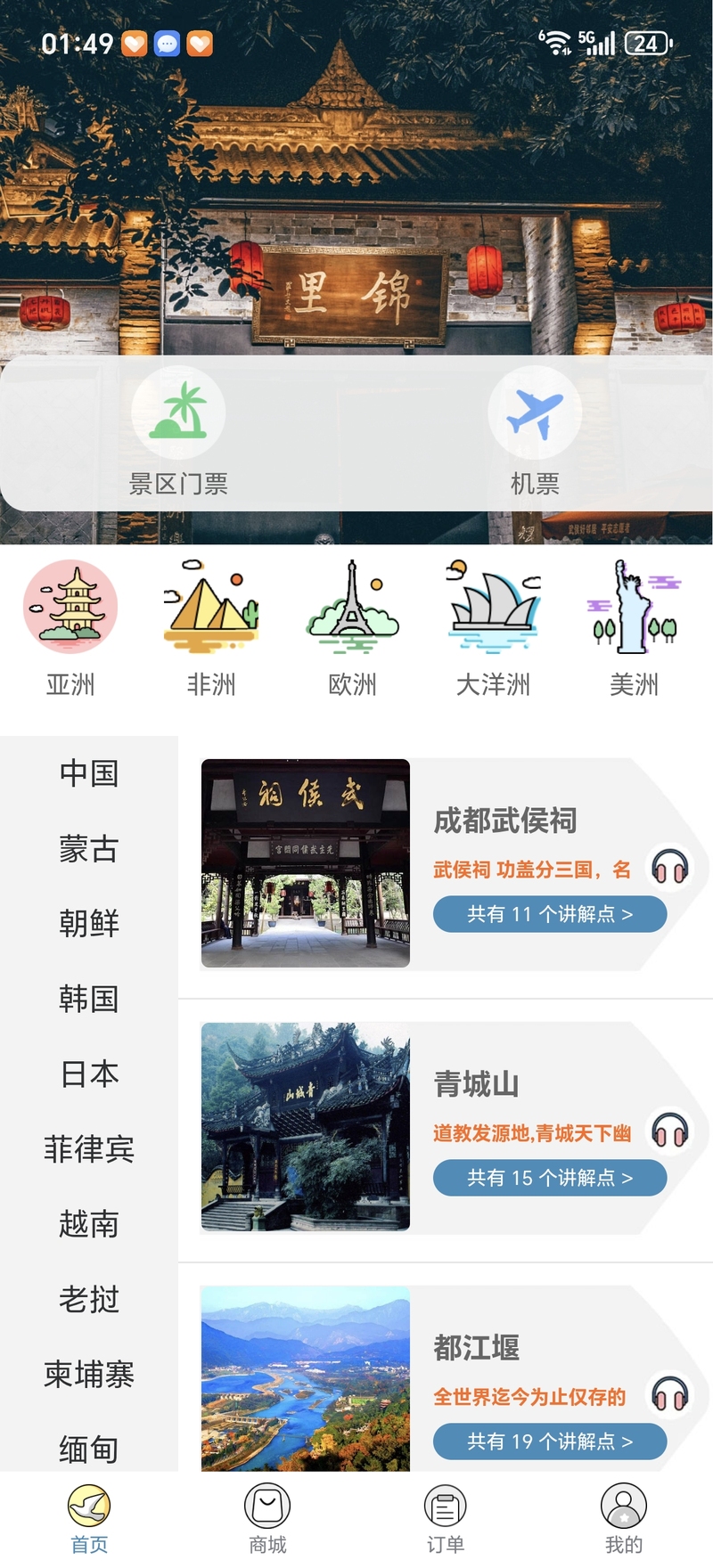Select 韩国 in country list
The image size is (713, 1568).
[x=89, y=999]
